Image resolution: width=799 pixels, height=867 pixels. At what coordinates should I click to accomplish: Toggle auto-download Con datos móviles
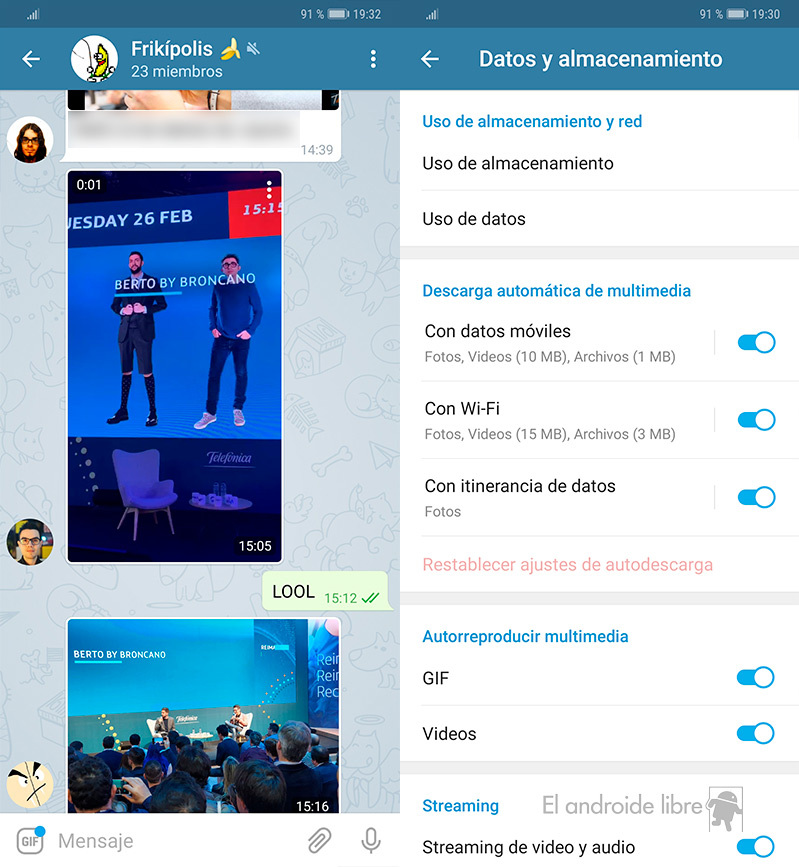pos(756,343)
